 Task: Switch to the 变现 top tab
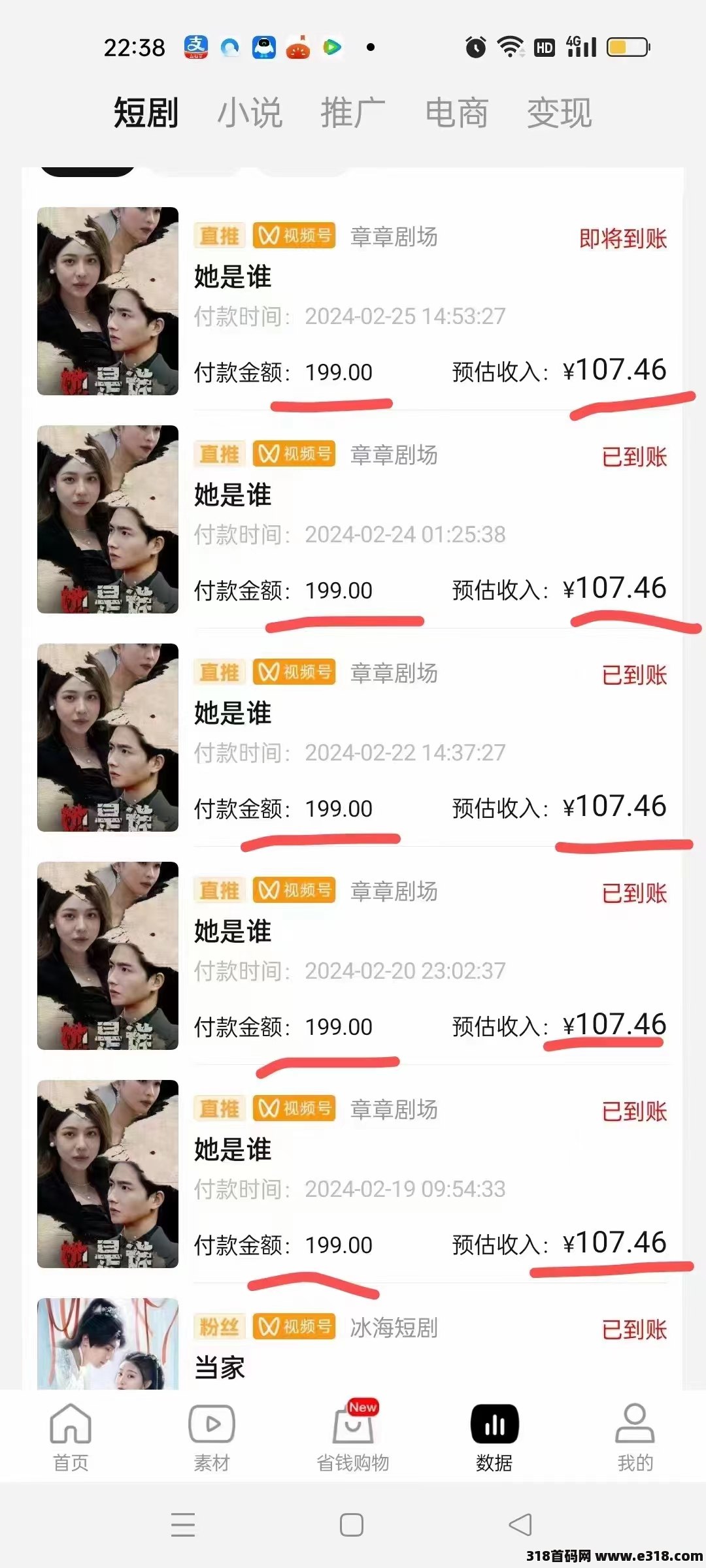560,113
